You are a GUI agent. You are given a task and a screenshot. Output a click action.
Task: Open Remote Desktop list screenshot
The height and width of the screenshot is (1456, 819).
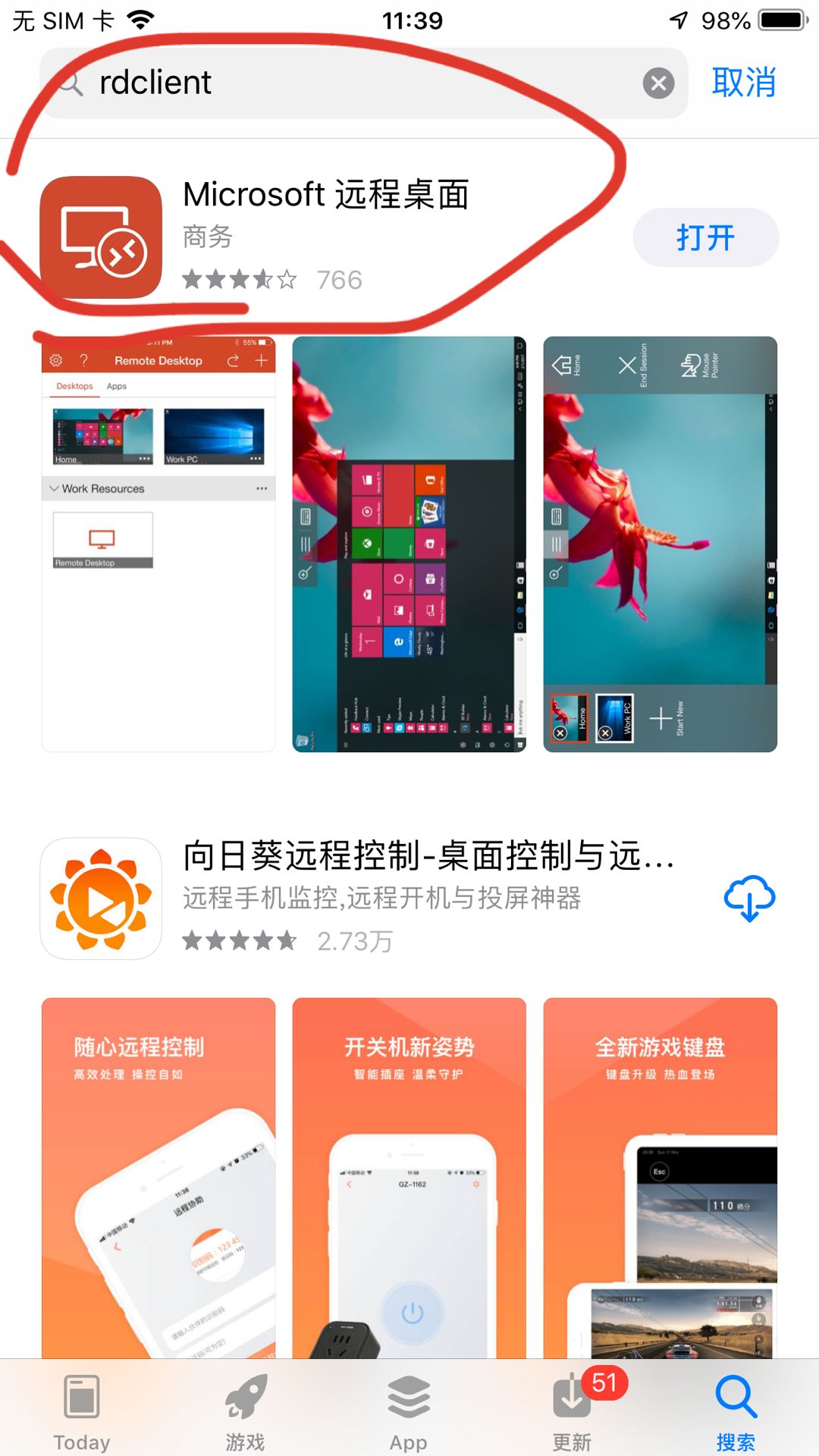(158, 544)
